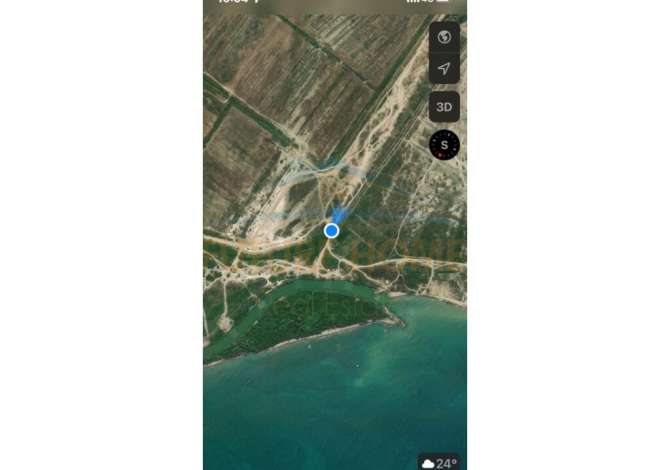This screenshot has height=470, width=670.
Task: Select the blue current location dot
Action: pos(331,231)
